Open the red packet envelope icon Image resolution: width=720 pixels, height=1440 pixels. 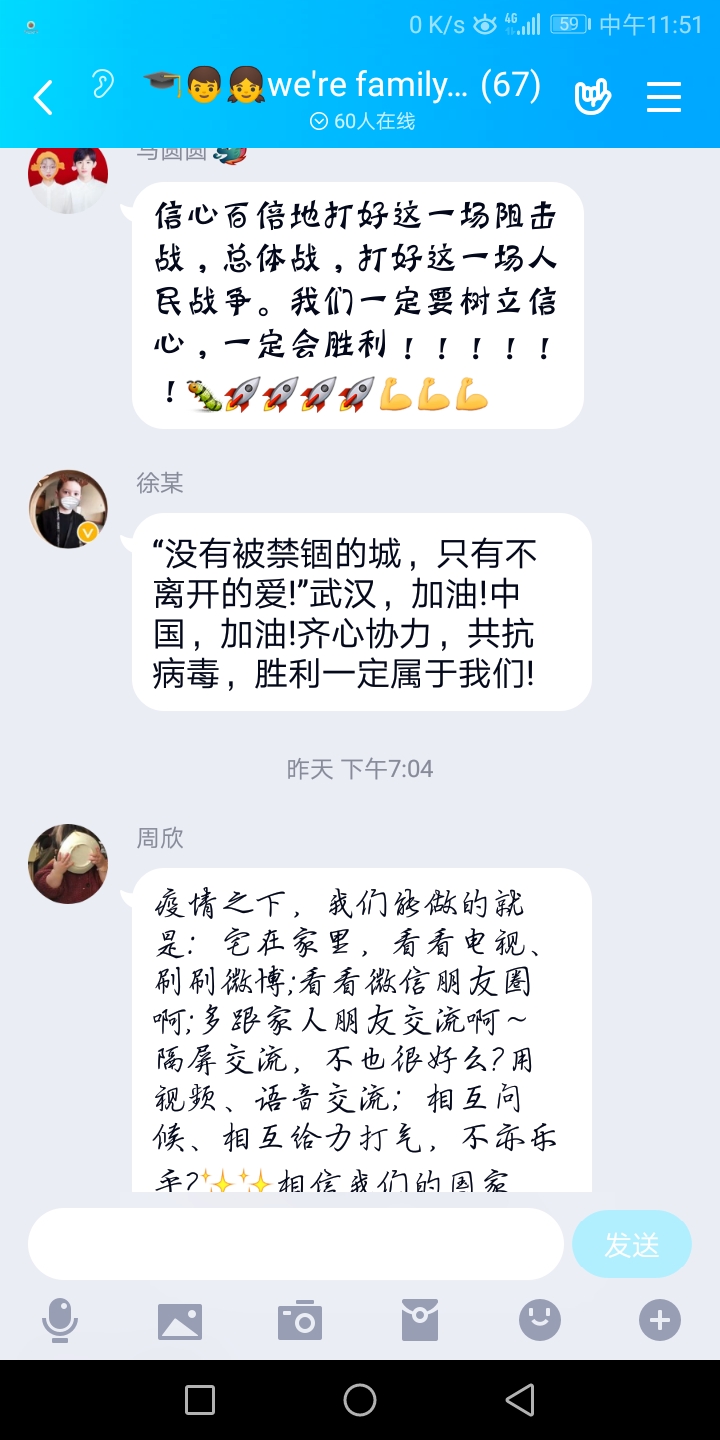420,1321
